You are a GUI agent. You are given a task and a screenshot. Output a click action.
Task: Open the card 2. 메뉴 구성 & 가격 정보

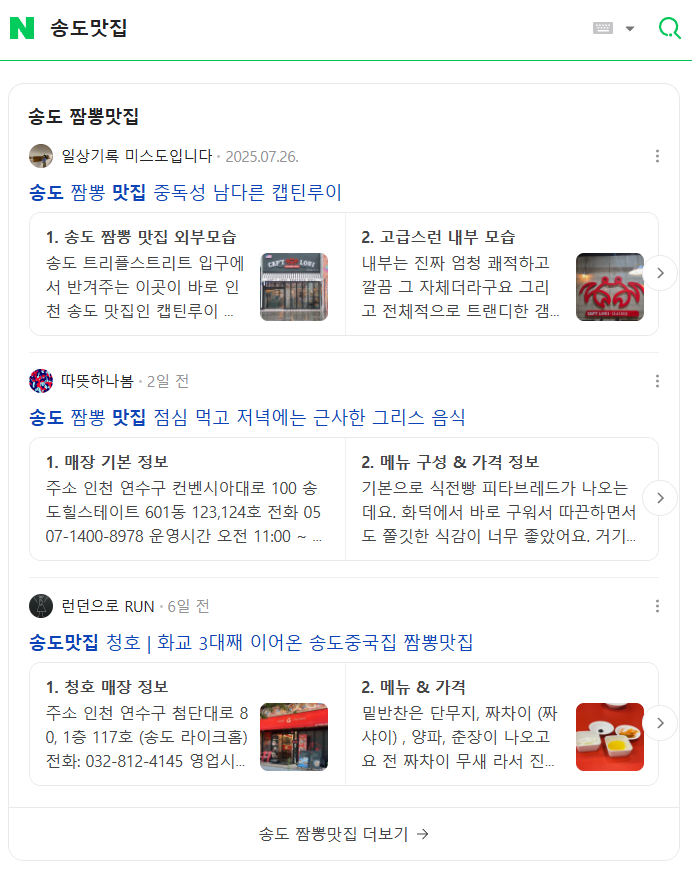pyautogui.click(x=500, y=499)
